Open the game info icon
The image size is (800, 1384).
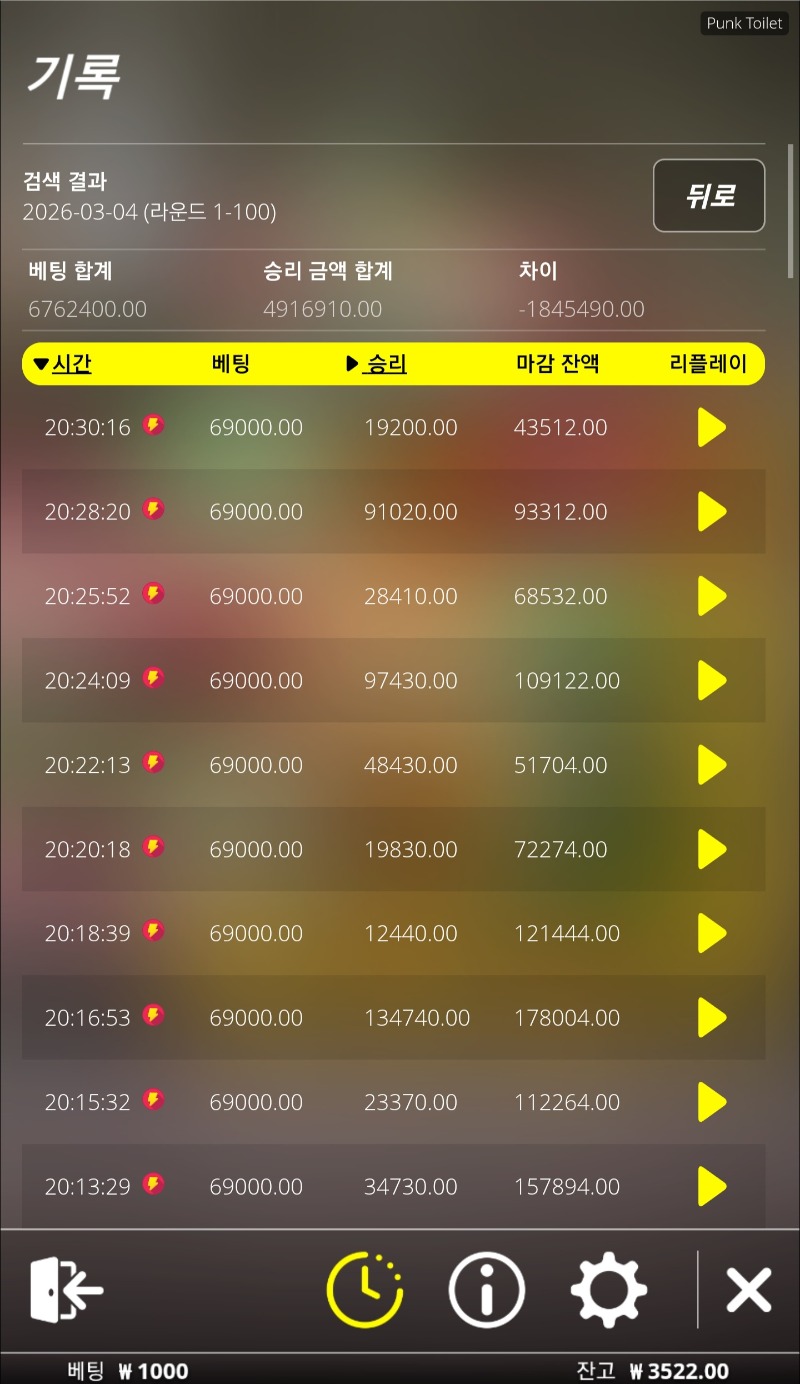click(x=486, y=1290)
